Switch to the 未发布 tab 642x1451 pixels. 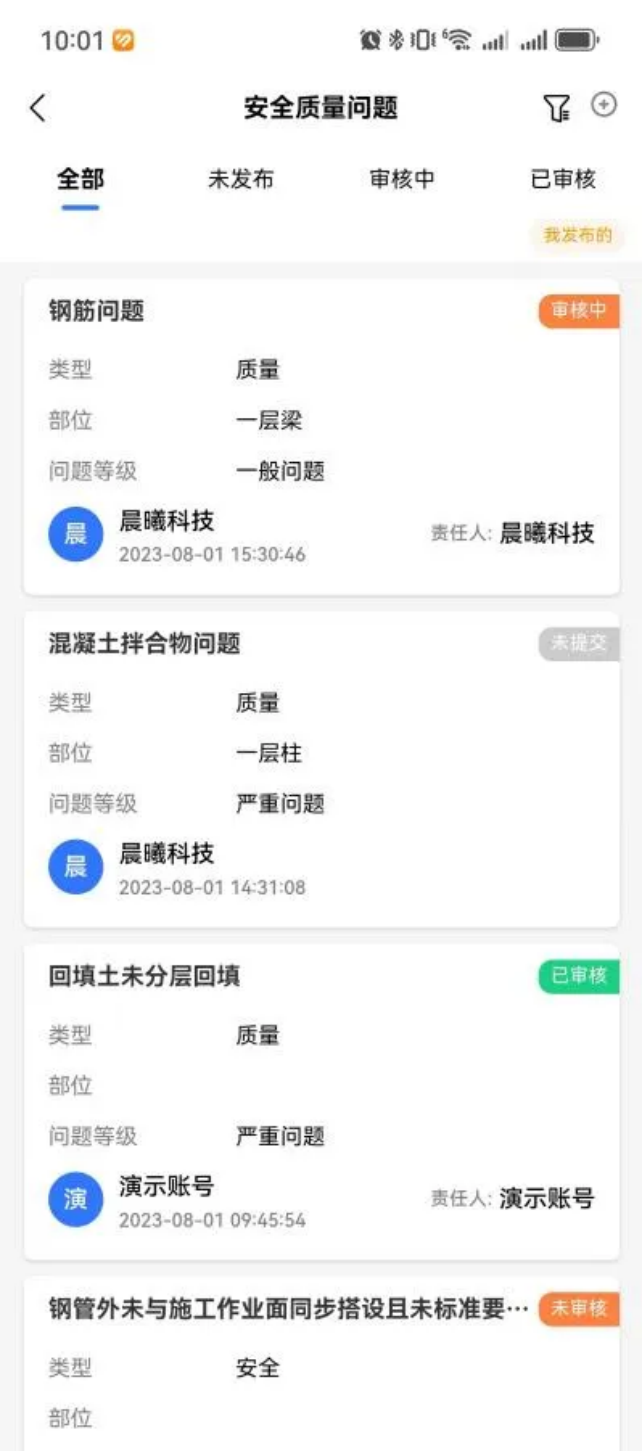[x=240, y=180]
